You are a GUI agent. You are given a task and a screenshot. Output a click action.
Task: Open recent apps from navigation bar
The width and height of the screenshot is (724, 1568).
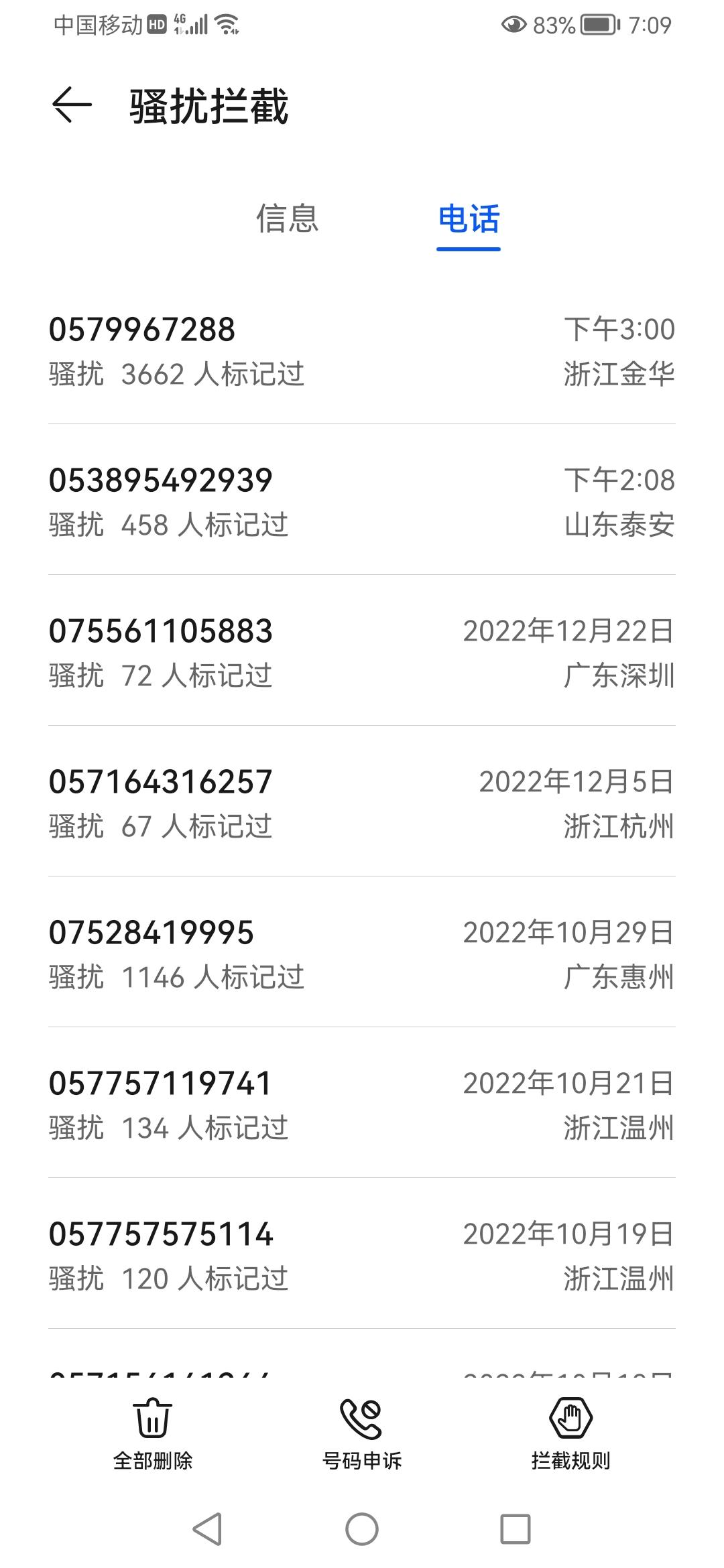point(516,1529)
